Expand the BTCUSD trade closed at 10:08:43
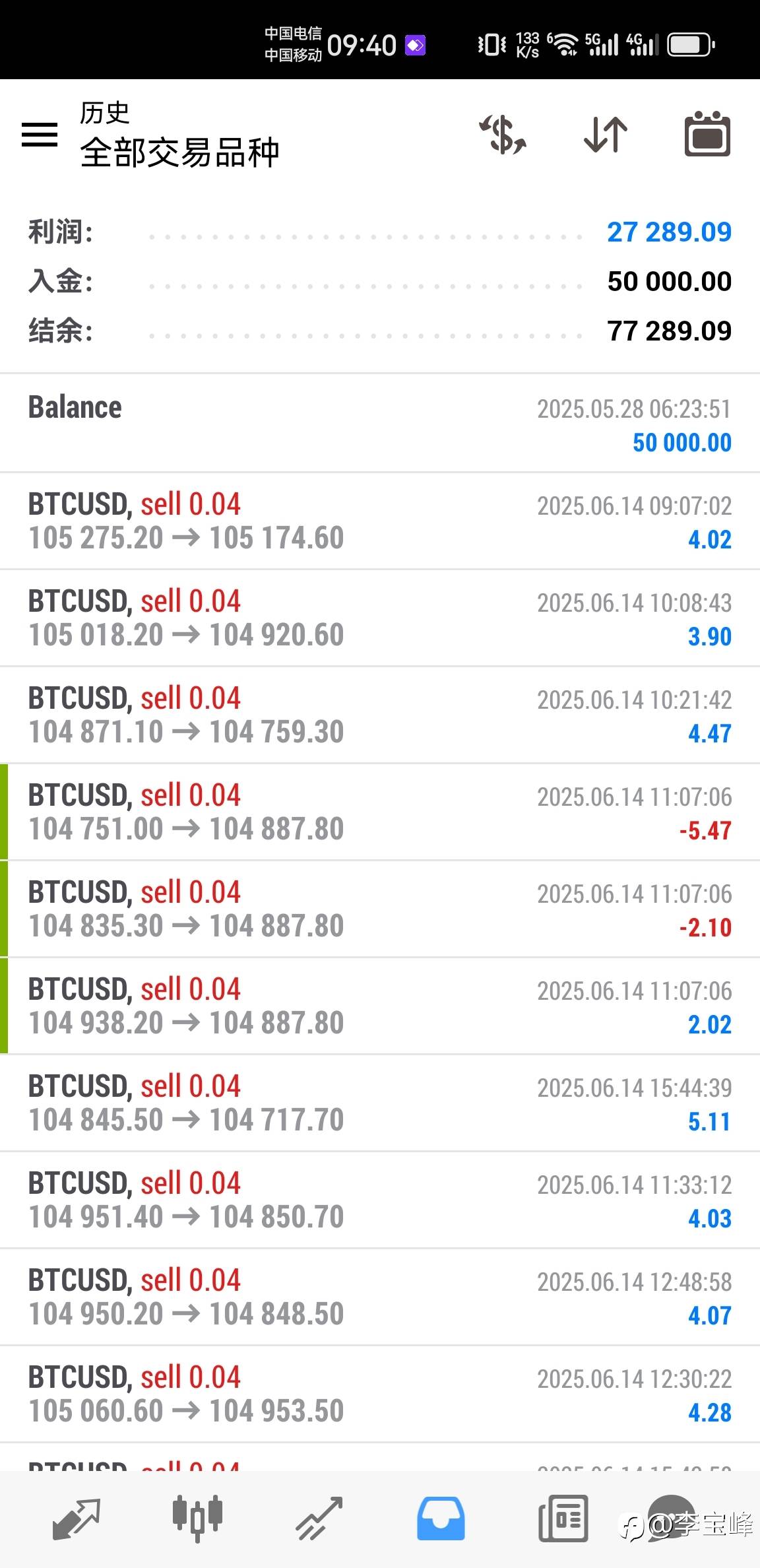 point(380,618)
